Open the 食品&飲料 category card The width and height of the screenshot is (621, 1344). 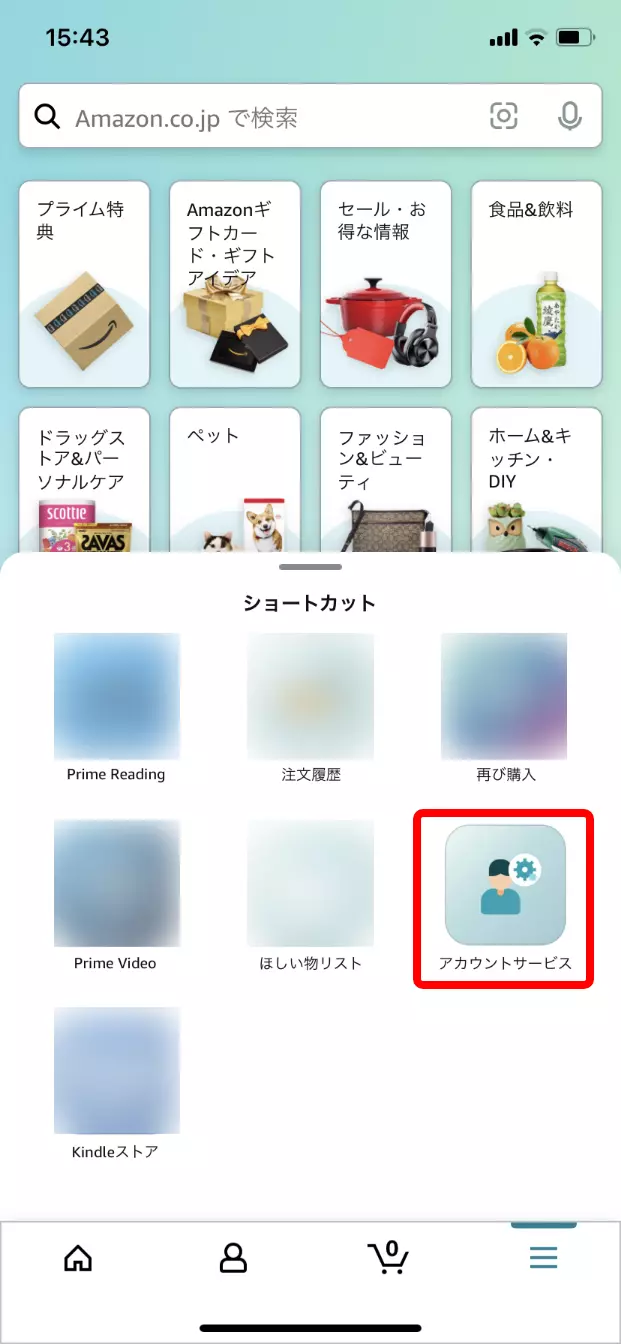(537, 284)
